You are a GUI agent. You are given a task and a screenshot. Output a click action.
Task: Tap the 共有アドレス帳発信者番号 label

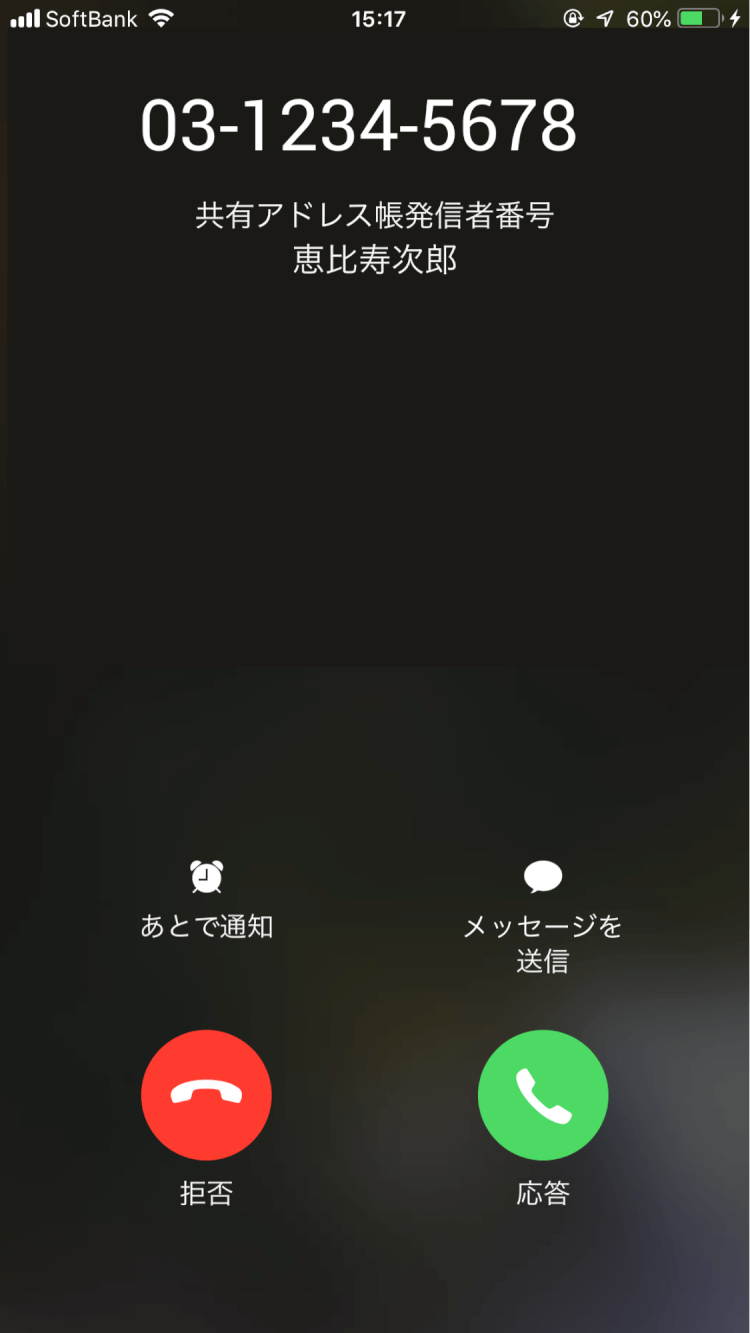click(375, 215)
